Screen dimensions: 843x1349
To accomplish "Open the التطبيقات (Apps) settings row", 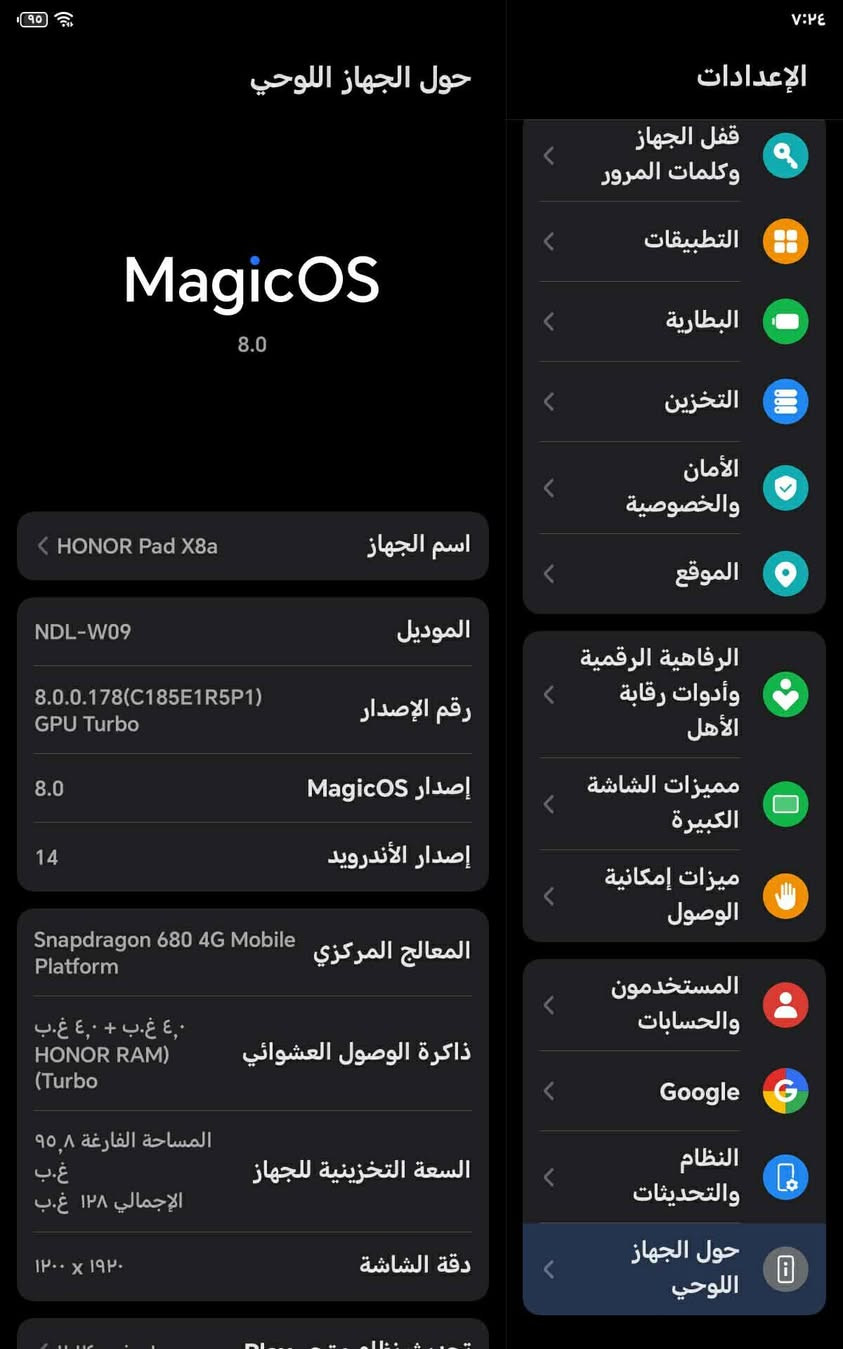I will (672, 241).
